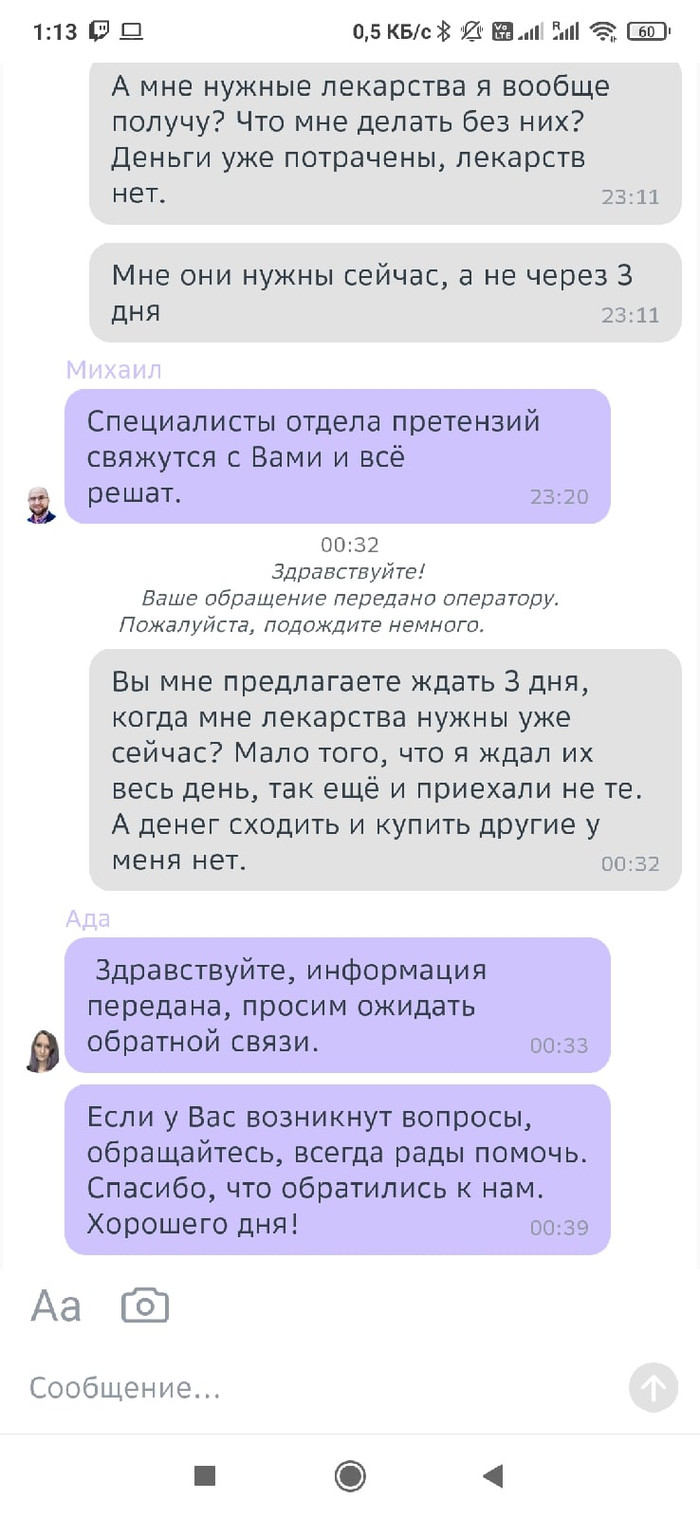The height and width of the screenshot is (1518, 700).
Task: Attach a photo with the camera icon
Action: (145, 1306)
